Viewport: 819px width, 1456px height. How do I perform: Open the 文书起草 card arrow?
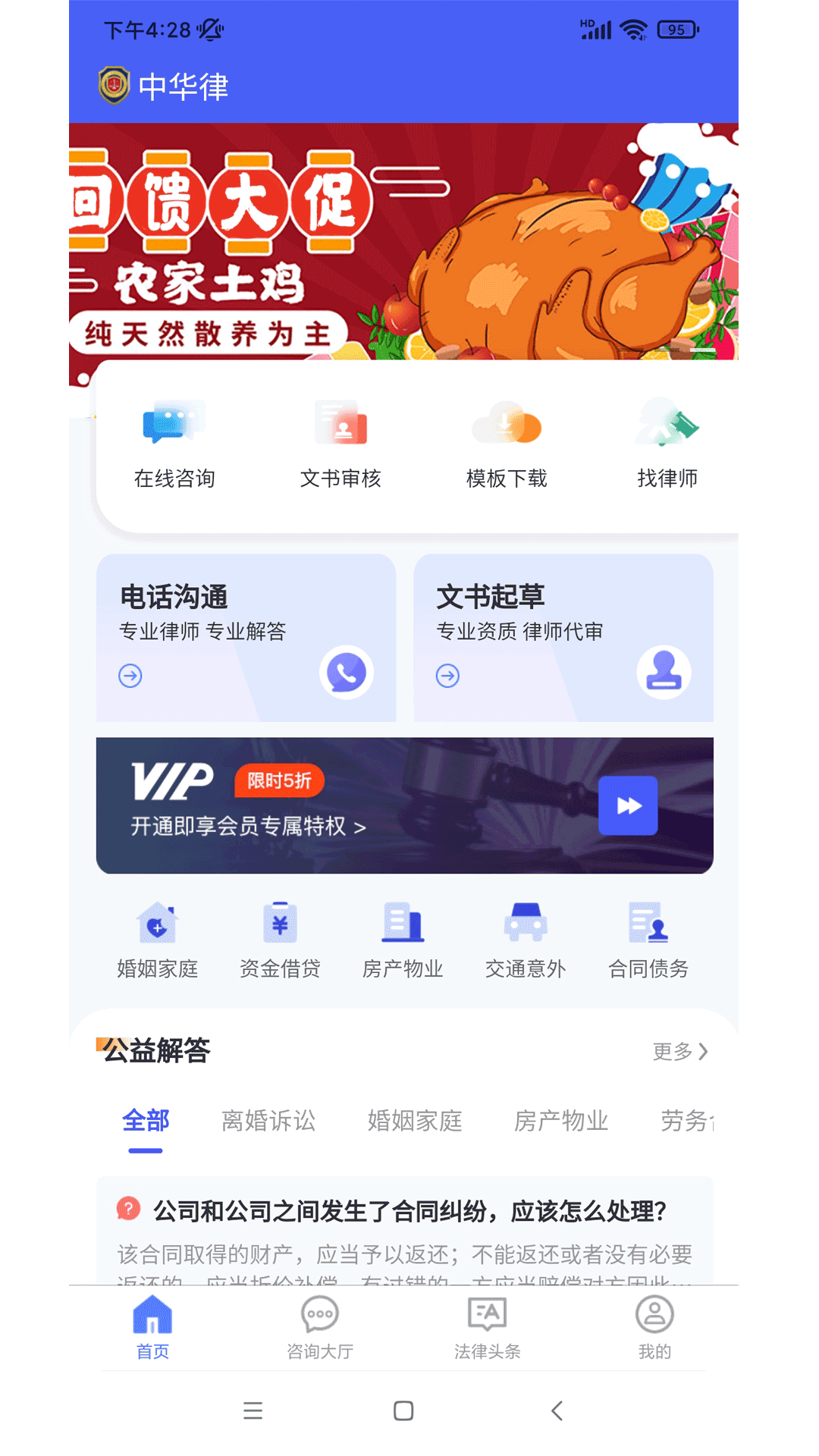tap(447, 675)
